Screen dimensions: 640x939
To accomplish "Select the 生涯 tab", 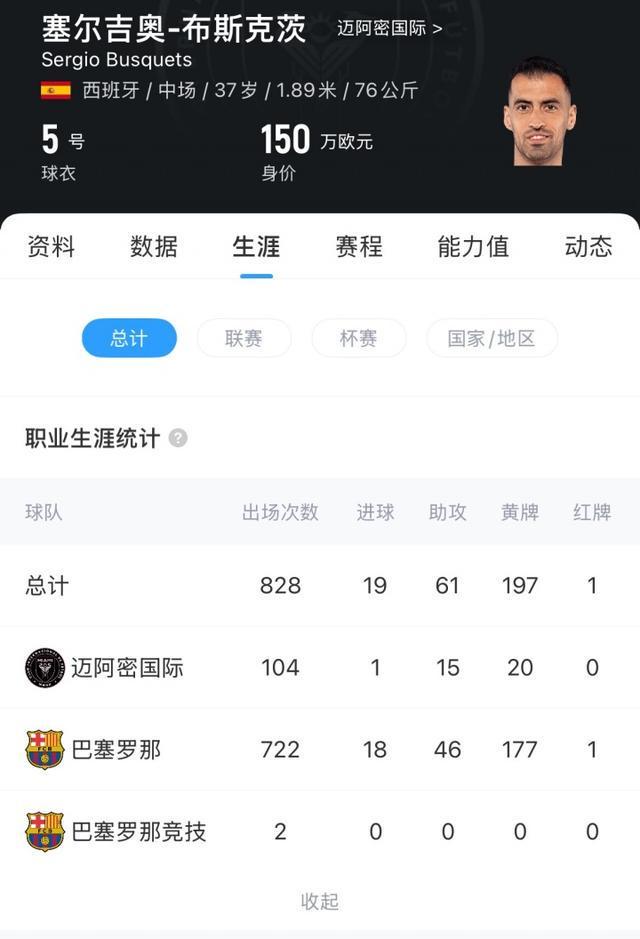I will [x=256, y=246].
